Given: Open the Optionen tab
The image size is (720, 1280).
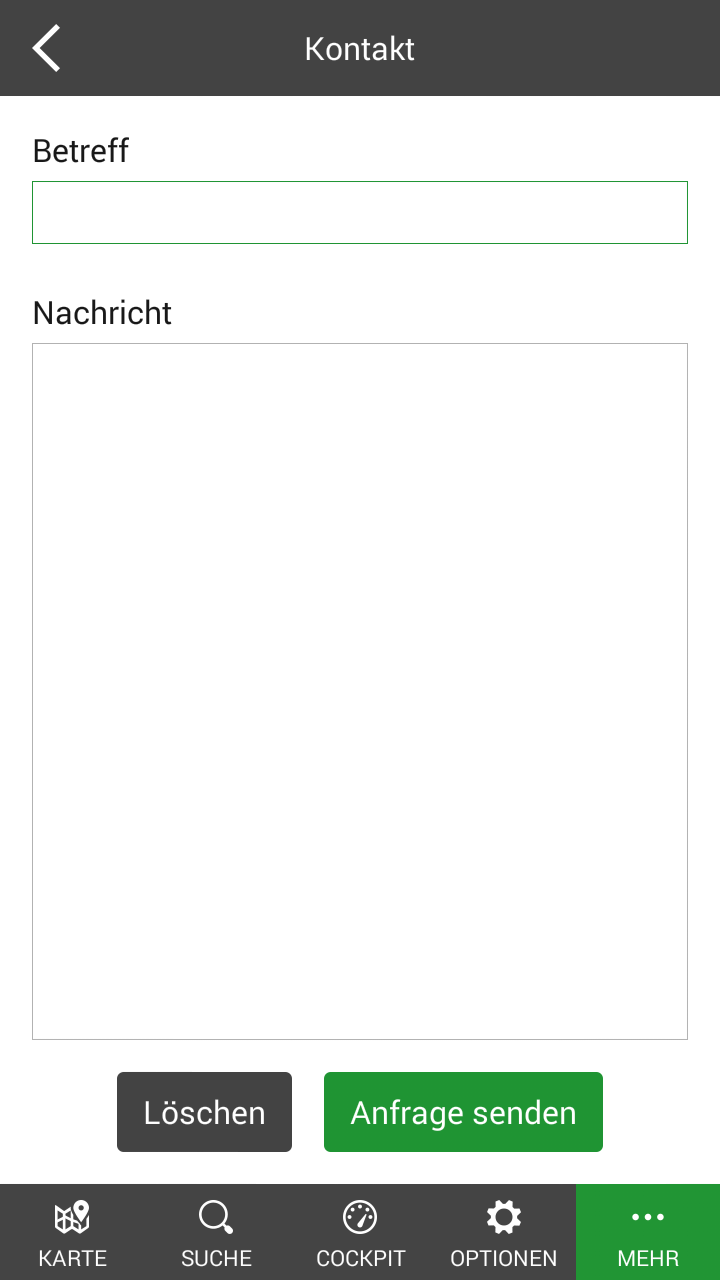Looking at the screenshot, I should tap(504, 1232).
